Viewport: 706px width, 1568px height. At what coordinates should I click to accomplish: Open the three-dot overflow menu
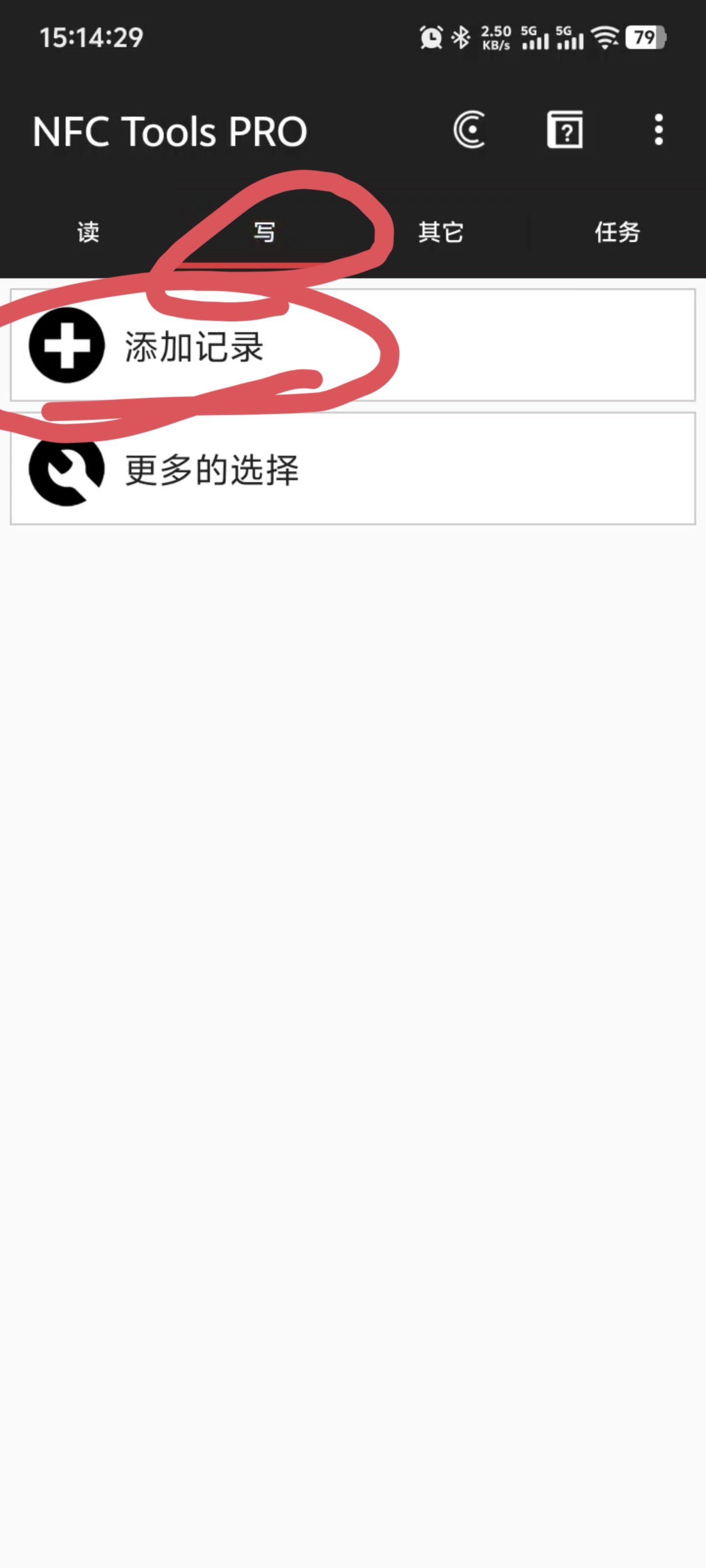pos(658,130)
